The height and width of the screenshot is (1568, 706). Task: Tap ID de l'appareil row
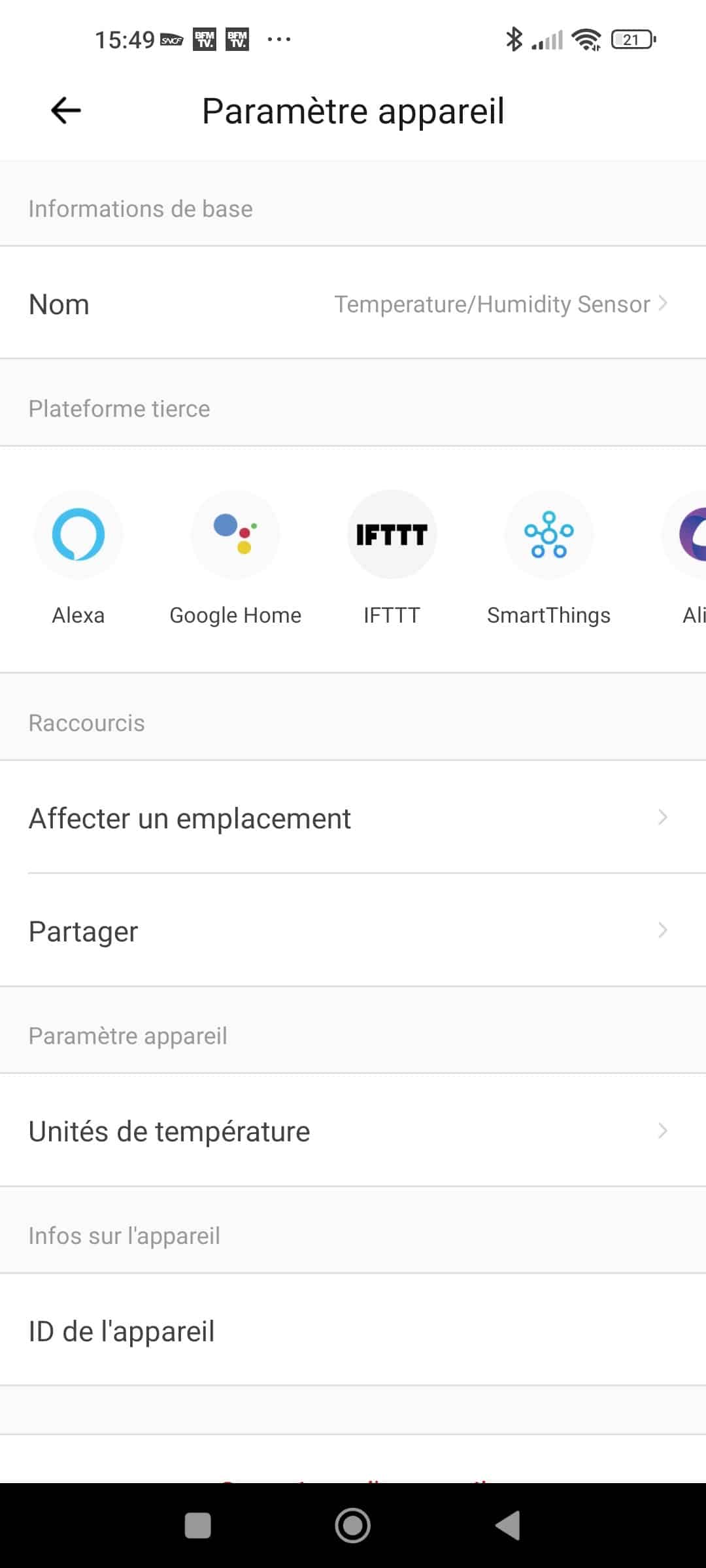point(353,1331)
